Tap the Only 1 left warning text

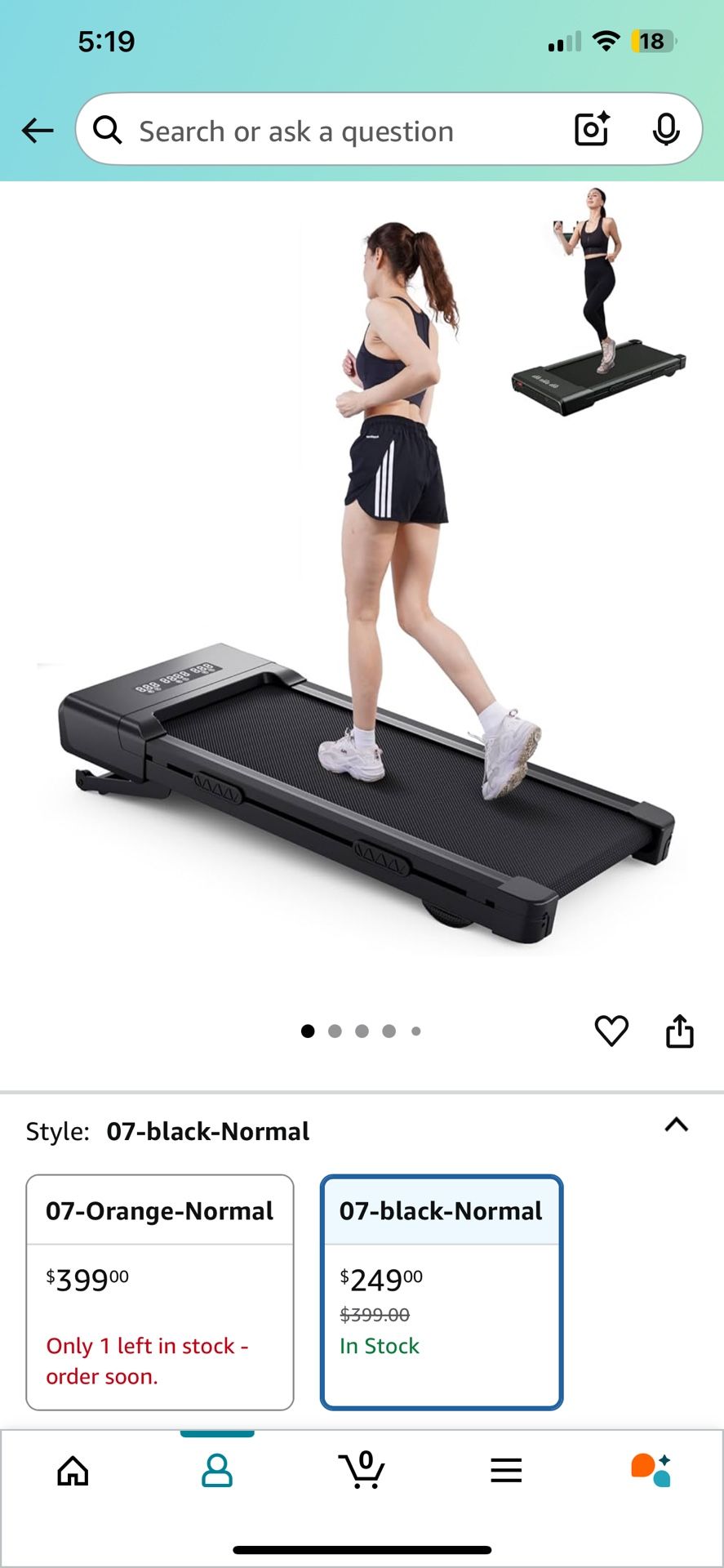point(147,1360)
